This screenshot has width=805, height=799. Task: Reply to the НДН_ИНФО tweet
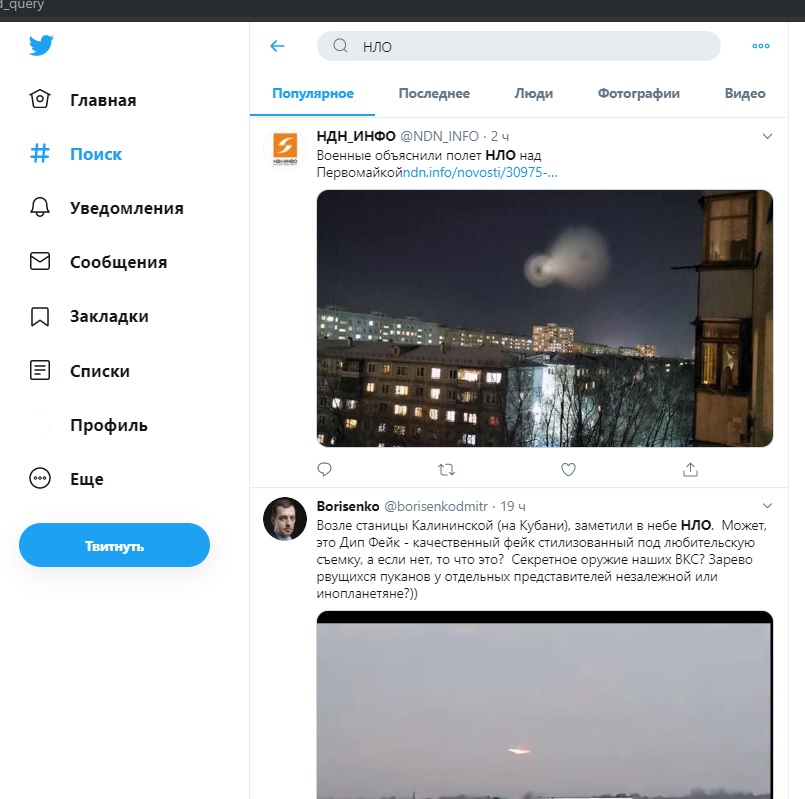[x=324, y=469]
